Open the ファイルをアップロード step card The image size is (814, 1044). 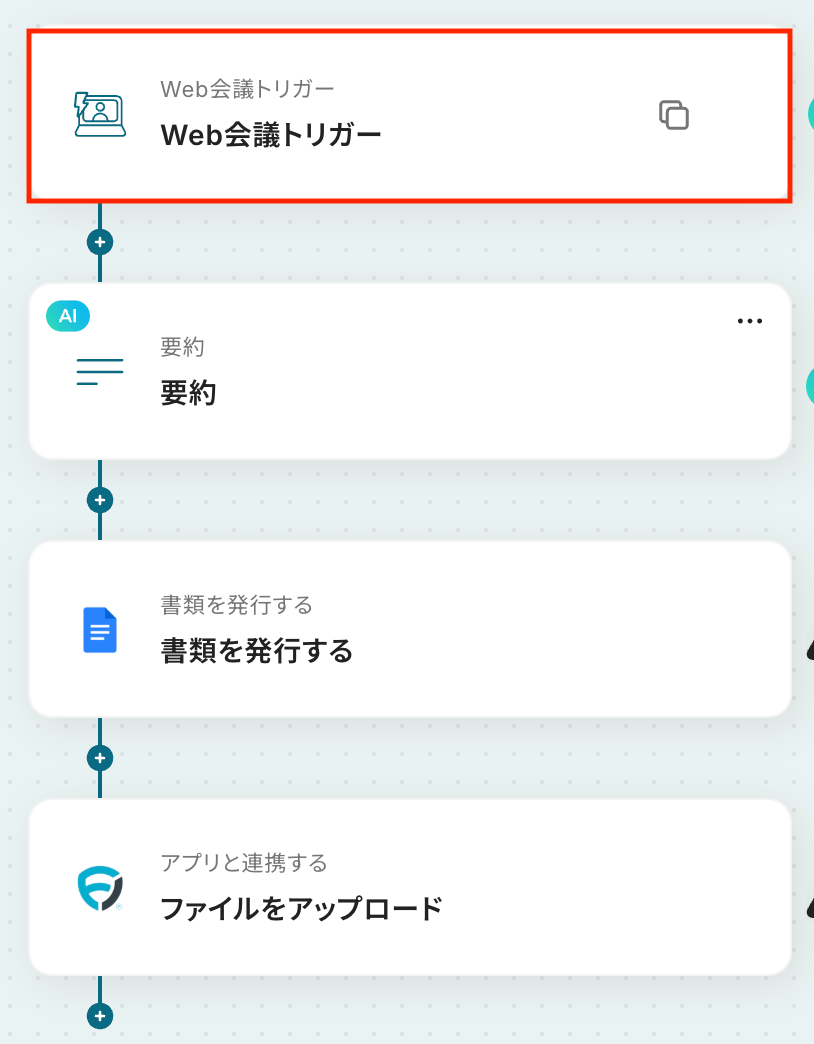[400, 887]
